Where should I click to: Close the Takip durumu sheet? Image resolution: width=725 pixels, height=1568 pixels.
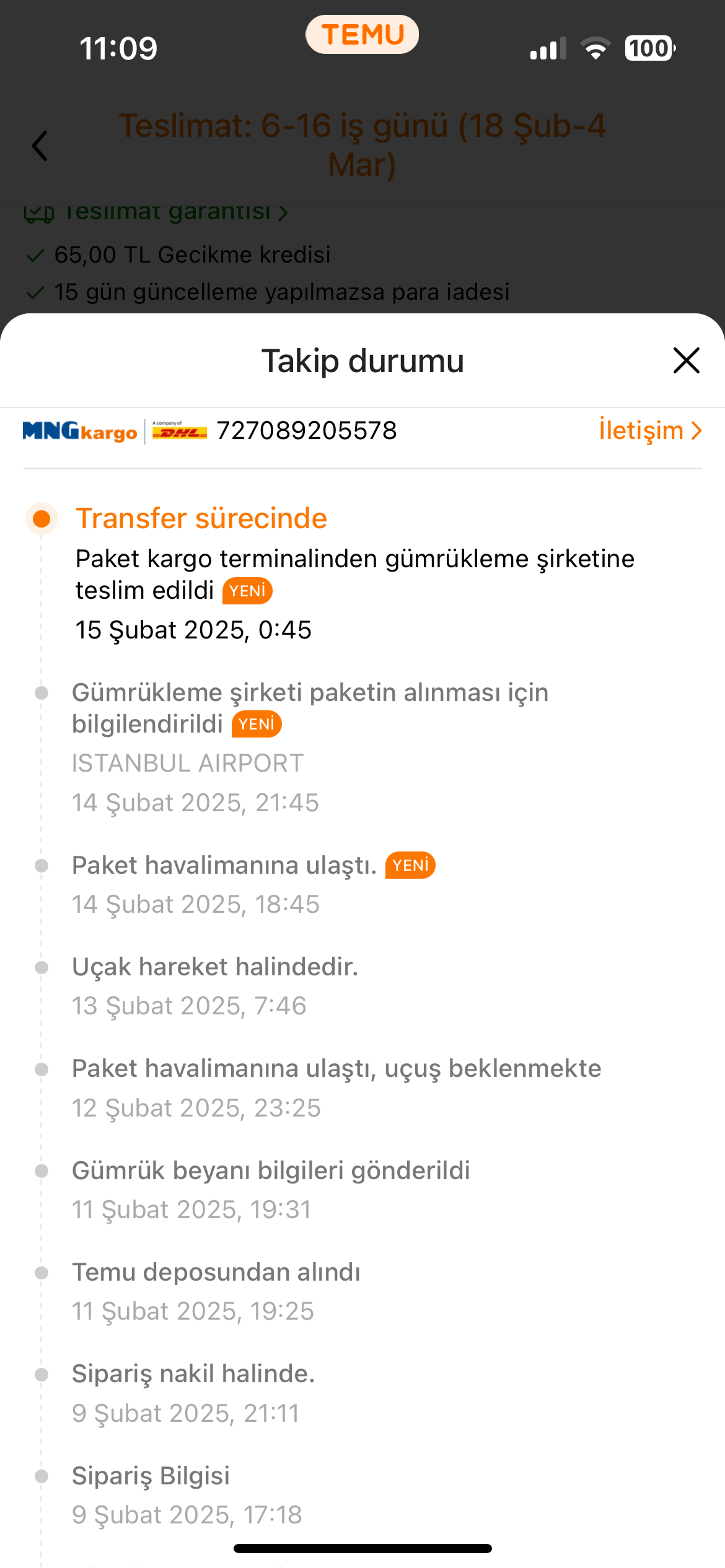pos(686,360)
